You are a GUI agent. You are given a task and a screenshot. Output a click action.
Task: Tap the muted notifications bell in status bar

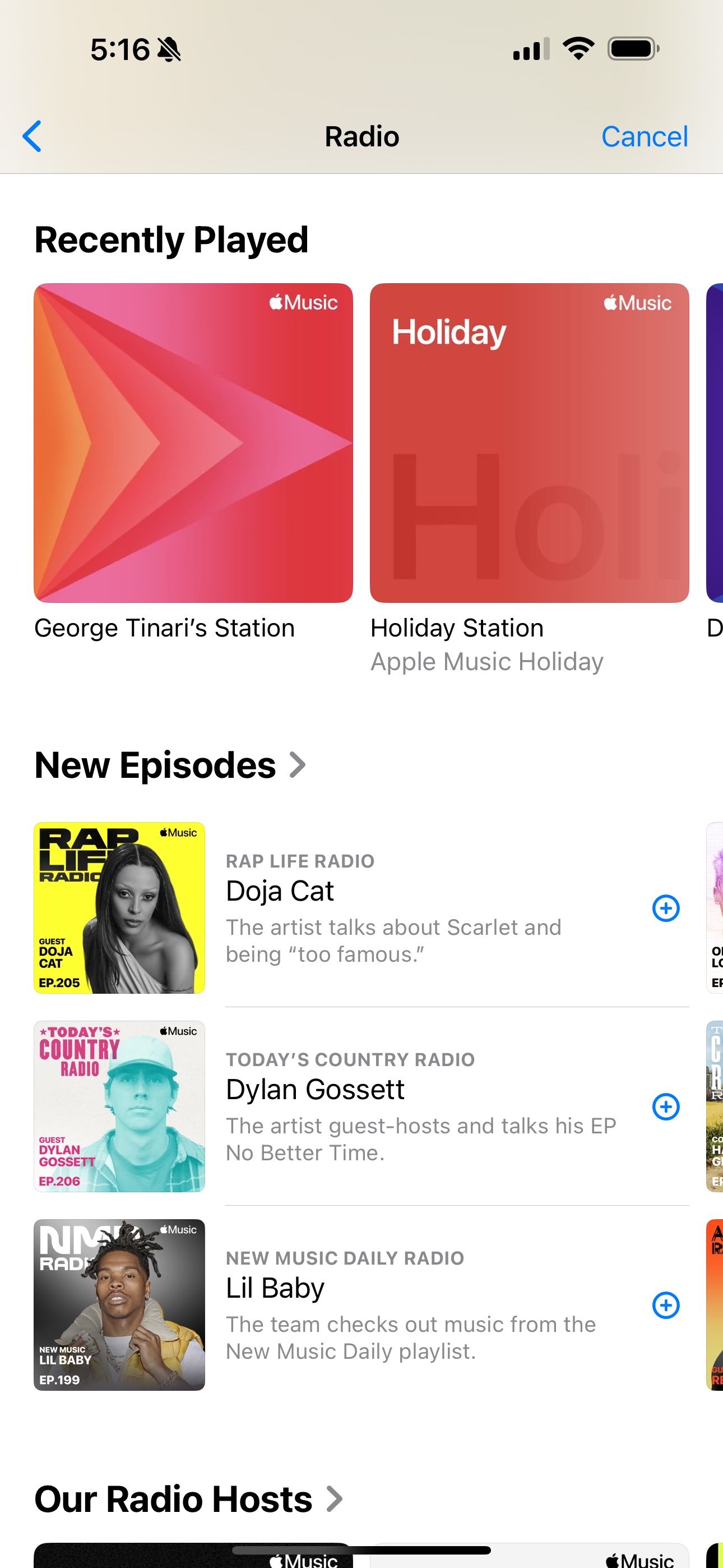(169, 49)
